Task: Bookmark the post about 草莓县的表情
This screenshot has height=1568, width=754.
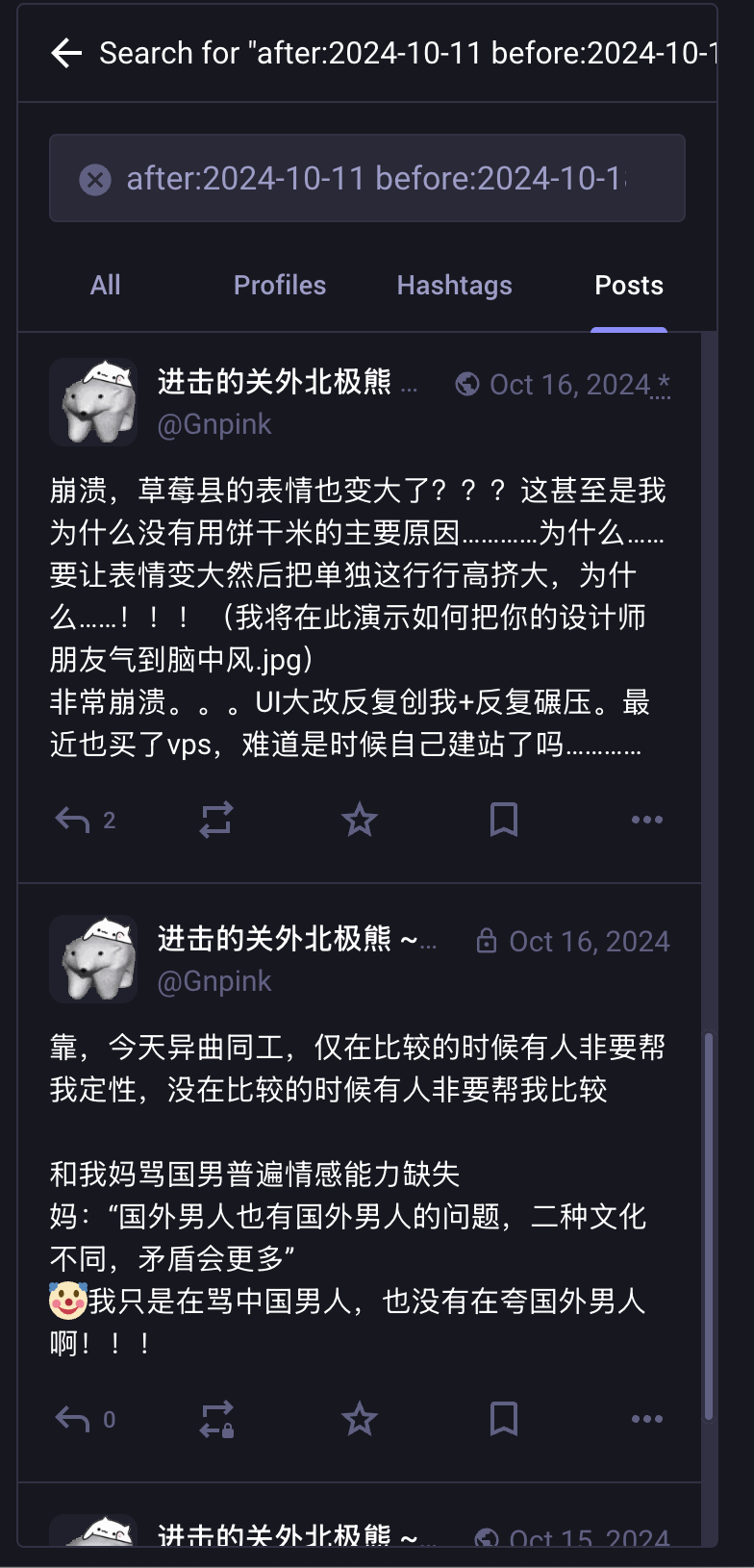Action: [503, 820]
